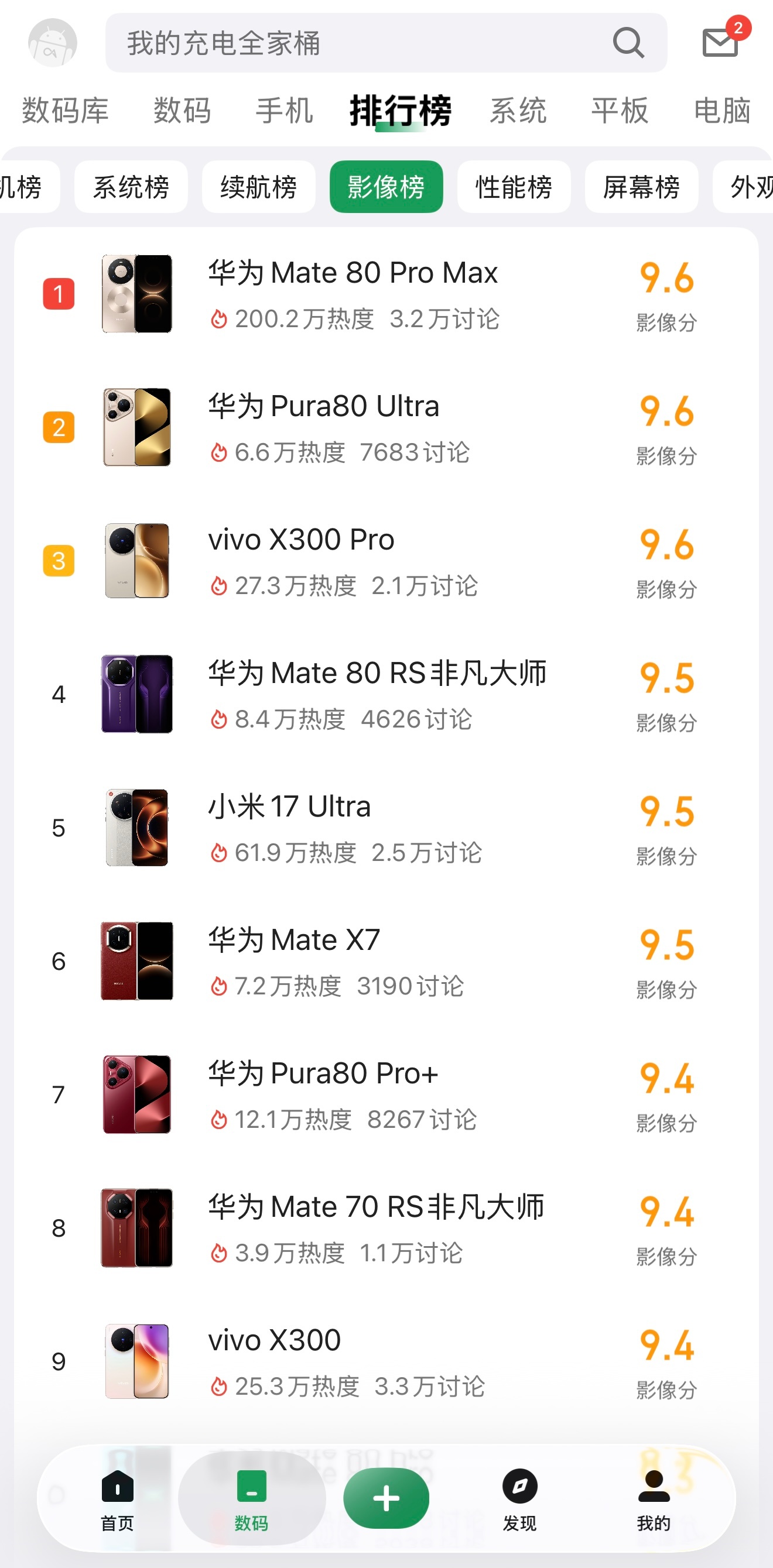Enable the 续航榜 battery ranking filter
Screen dimensions: 773x1568
pyautogui.click(x=258, y=187)
